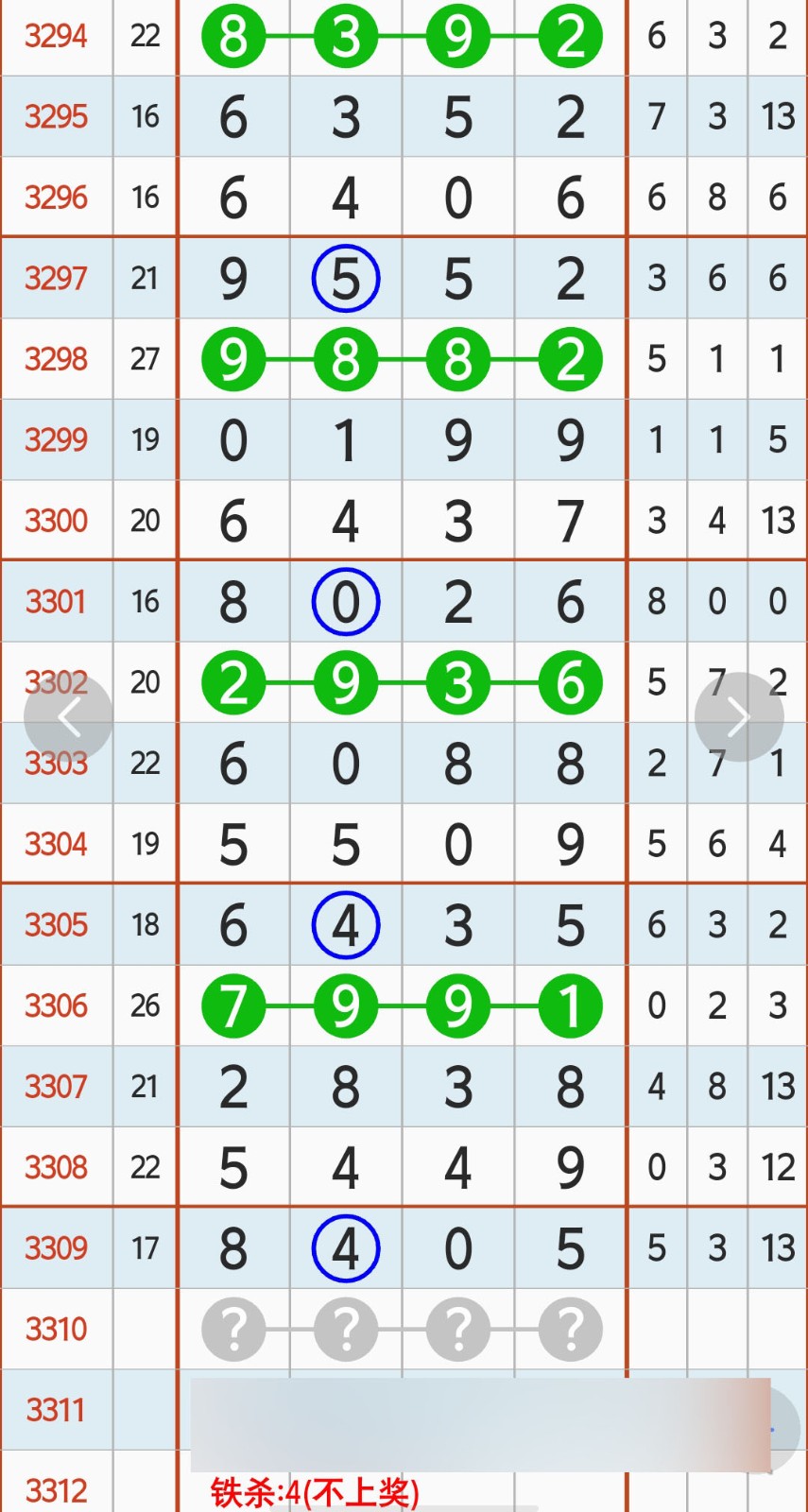Click the last question mark placeholder in row 3310
The image size is (808, 1512).
pyautogui.click(x=571, y=1329)
